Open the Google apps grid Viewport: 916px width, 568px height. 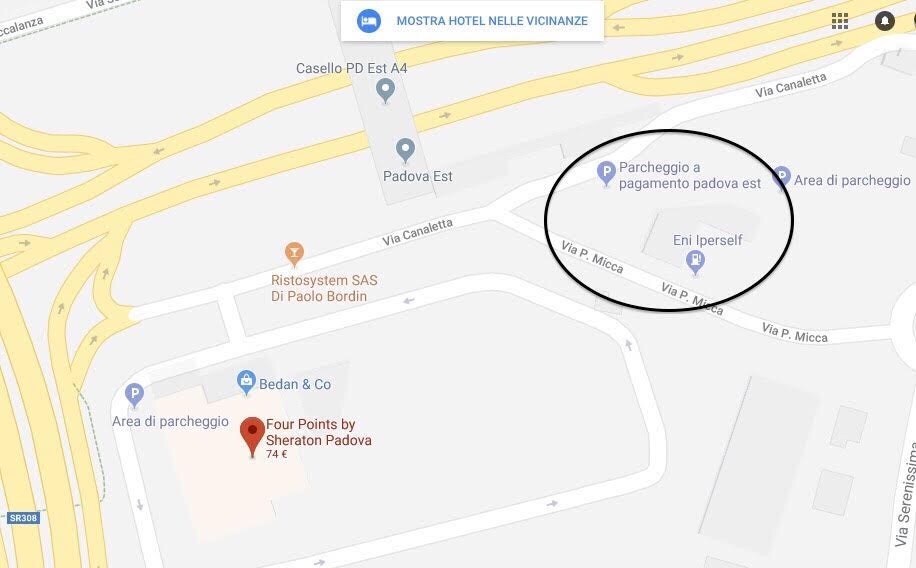pos(840,21)
